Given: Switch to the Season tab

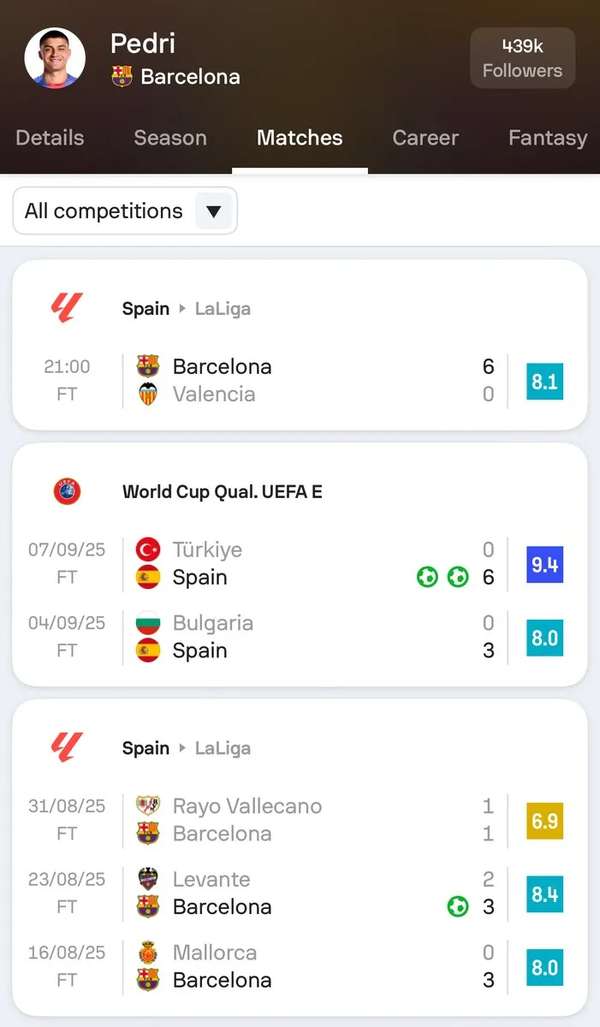Looking at the screenshot, I should 170,138.
